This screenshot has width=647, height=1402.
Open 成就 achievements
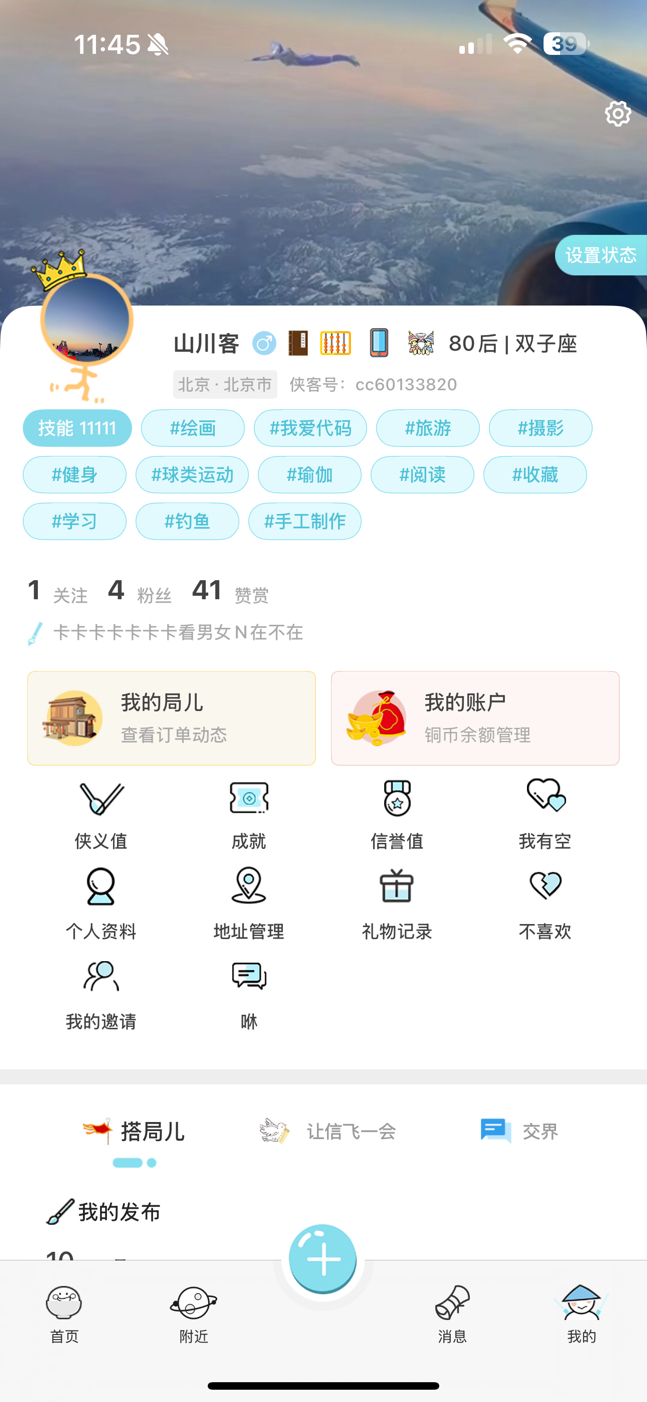[249, 814]
